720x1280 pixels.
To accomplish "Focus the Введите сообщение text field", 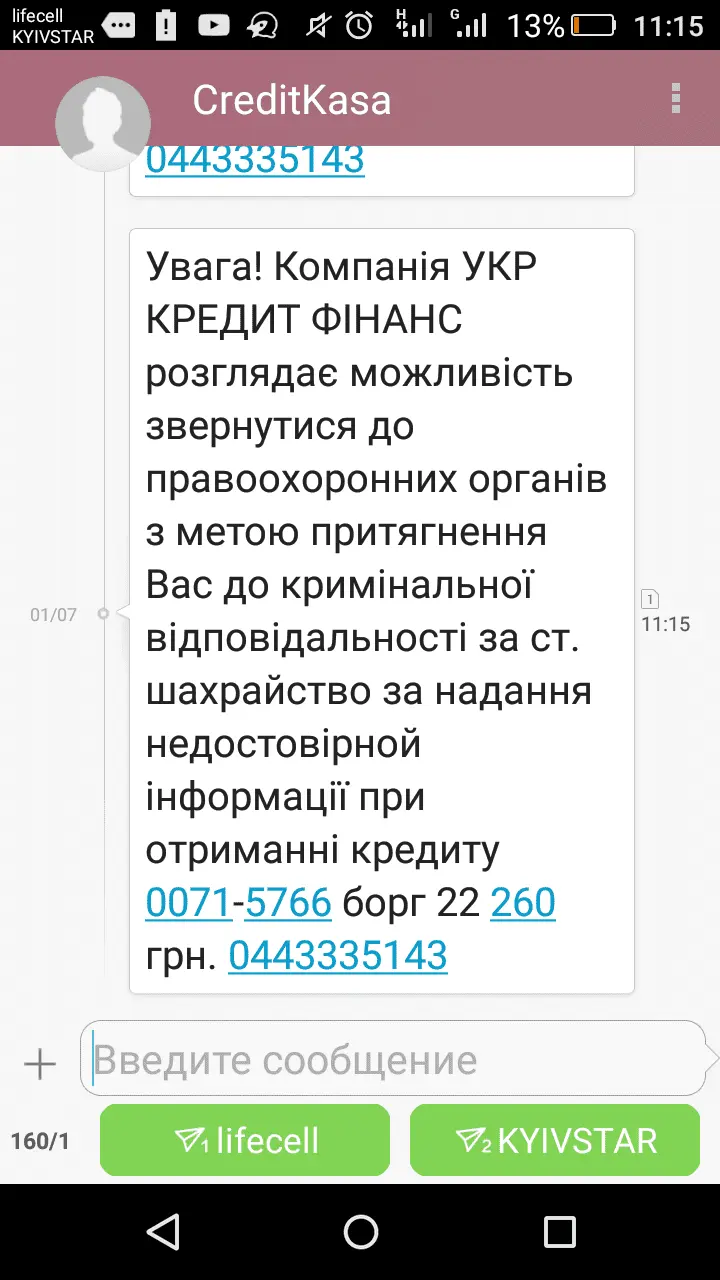I will pos(390,1060).
